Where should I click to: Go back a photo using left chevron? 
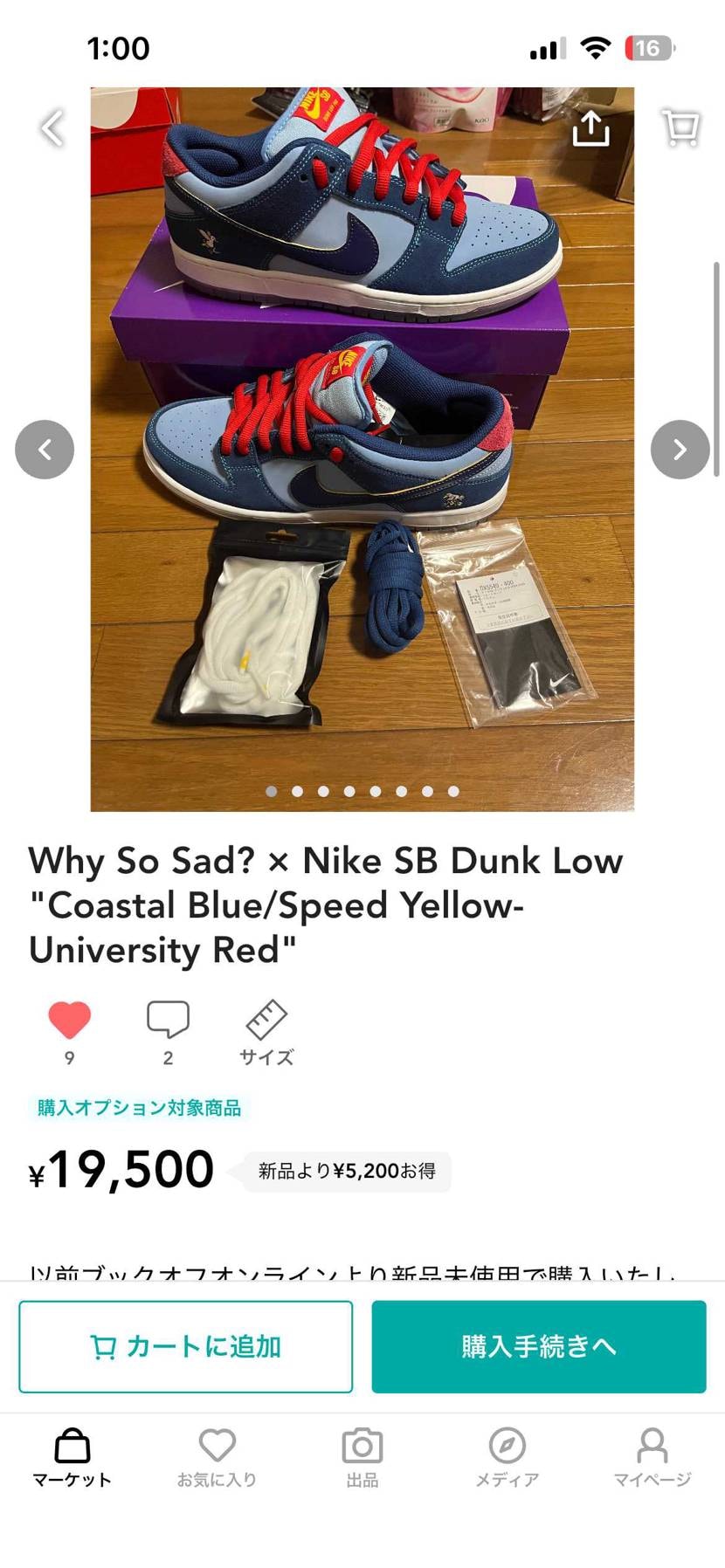(x=45, y=449)
